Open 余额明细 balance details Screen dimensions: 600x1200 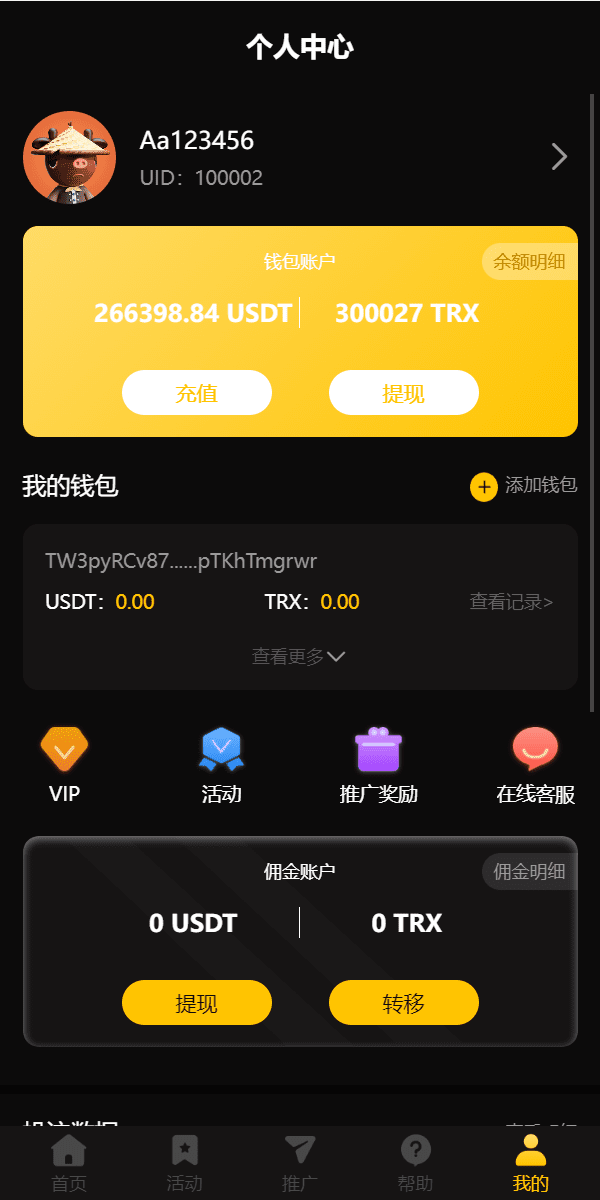pos(529,262)
